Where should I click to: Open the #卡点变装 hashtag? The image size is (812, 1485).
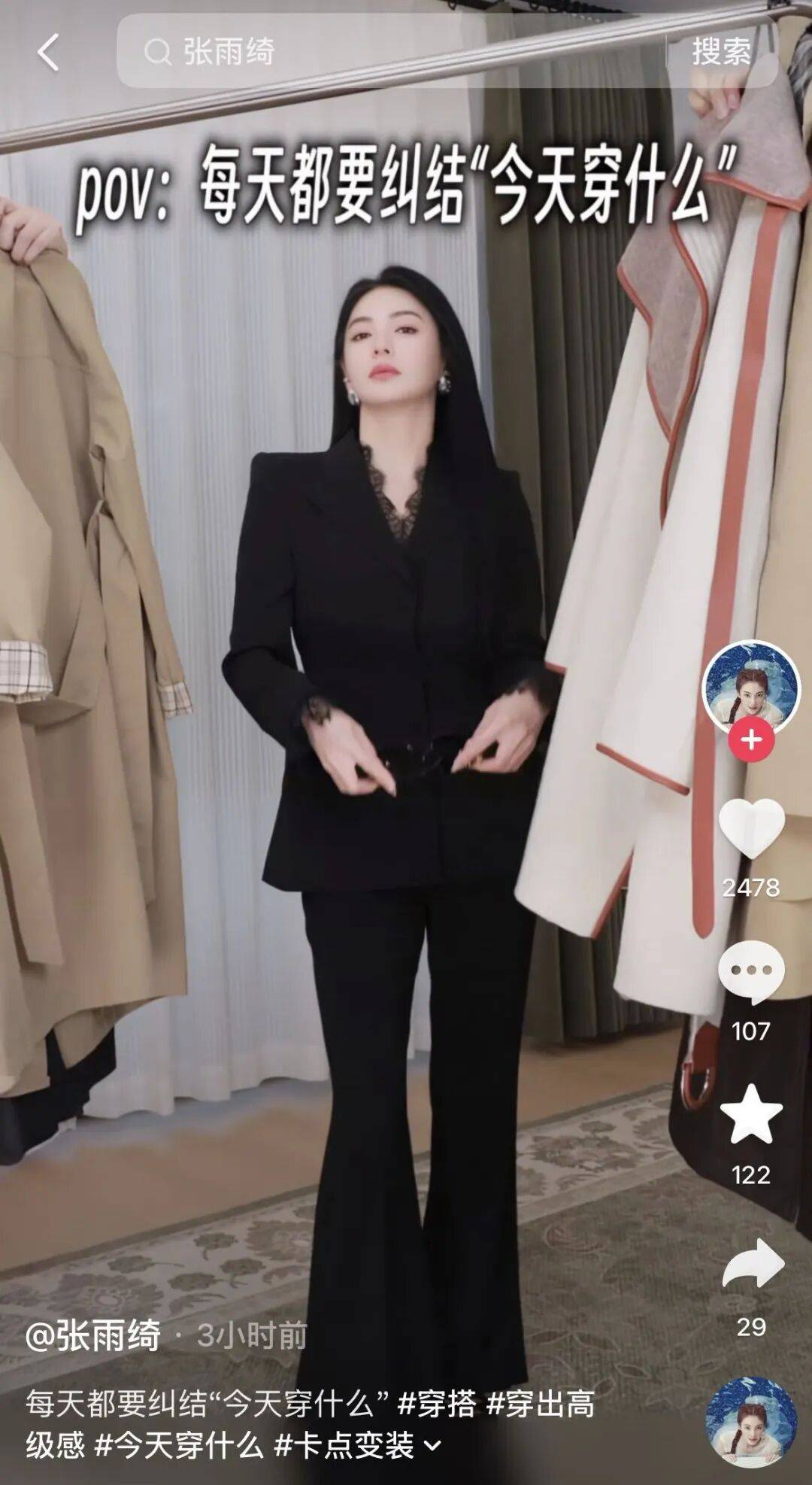tap(344, 1445)
